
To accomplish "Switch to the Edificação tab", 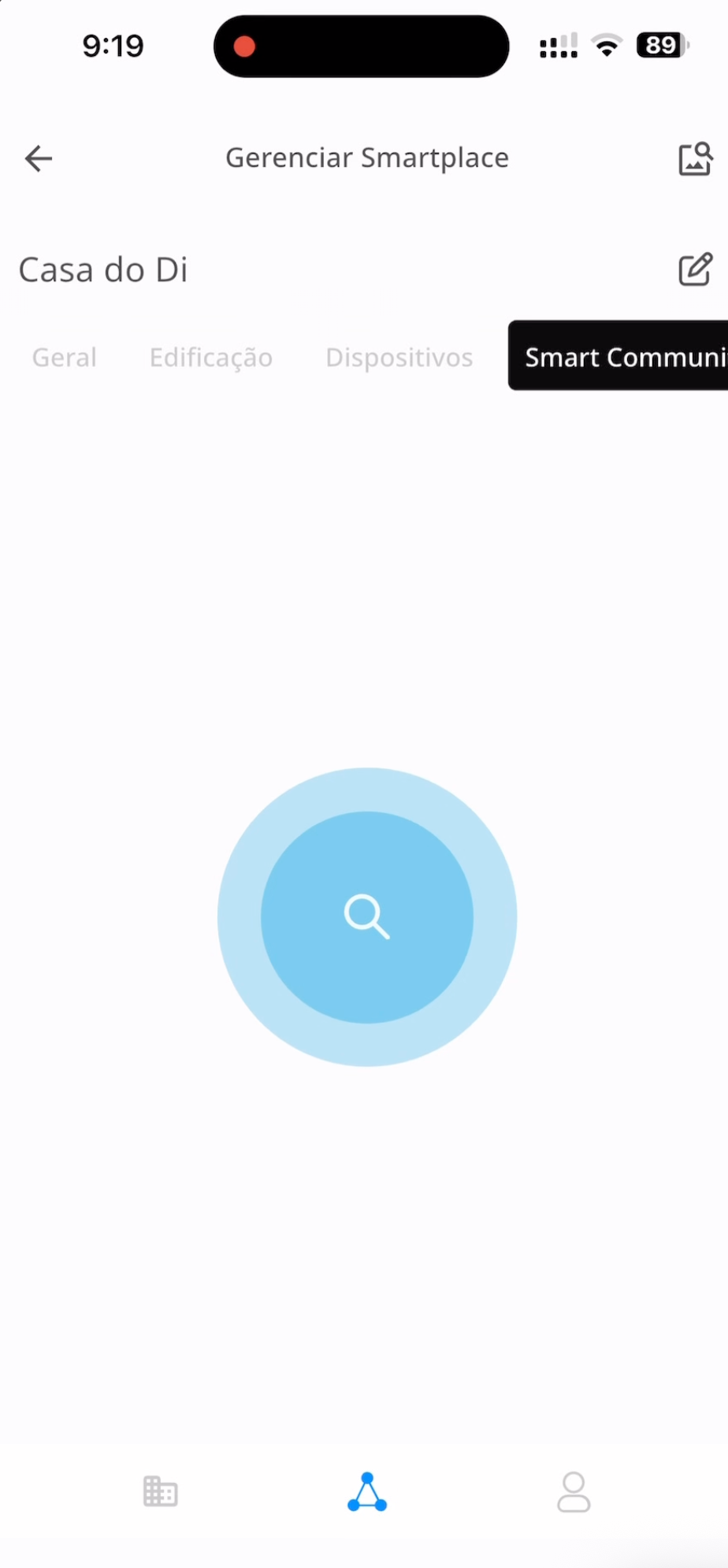I will [x=211, y=358].
